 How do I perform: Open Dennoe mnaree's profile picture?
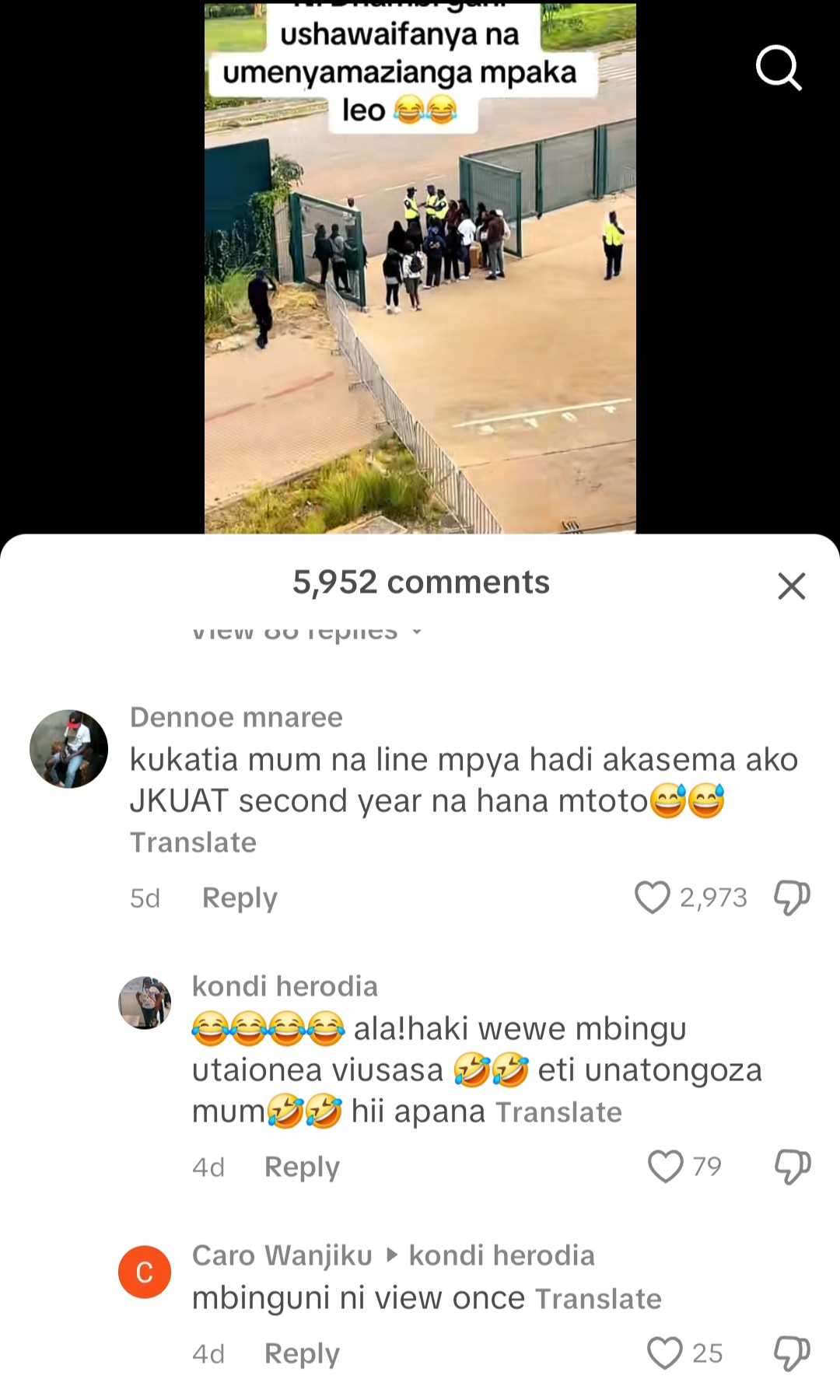click(x=68, y=748)
